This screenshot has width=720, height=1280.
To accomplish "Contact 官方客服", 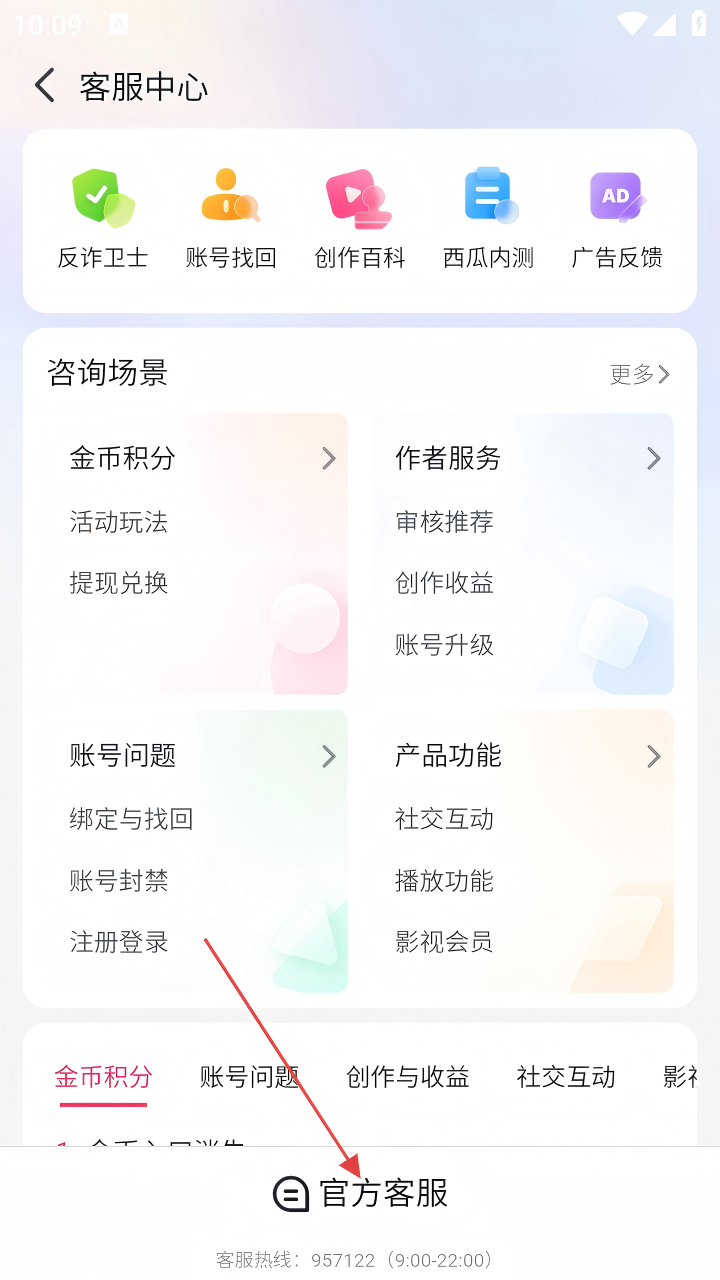I will (361, 1193).
